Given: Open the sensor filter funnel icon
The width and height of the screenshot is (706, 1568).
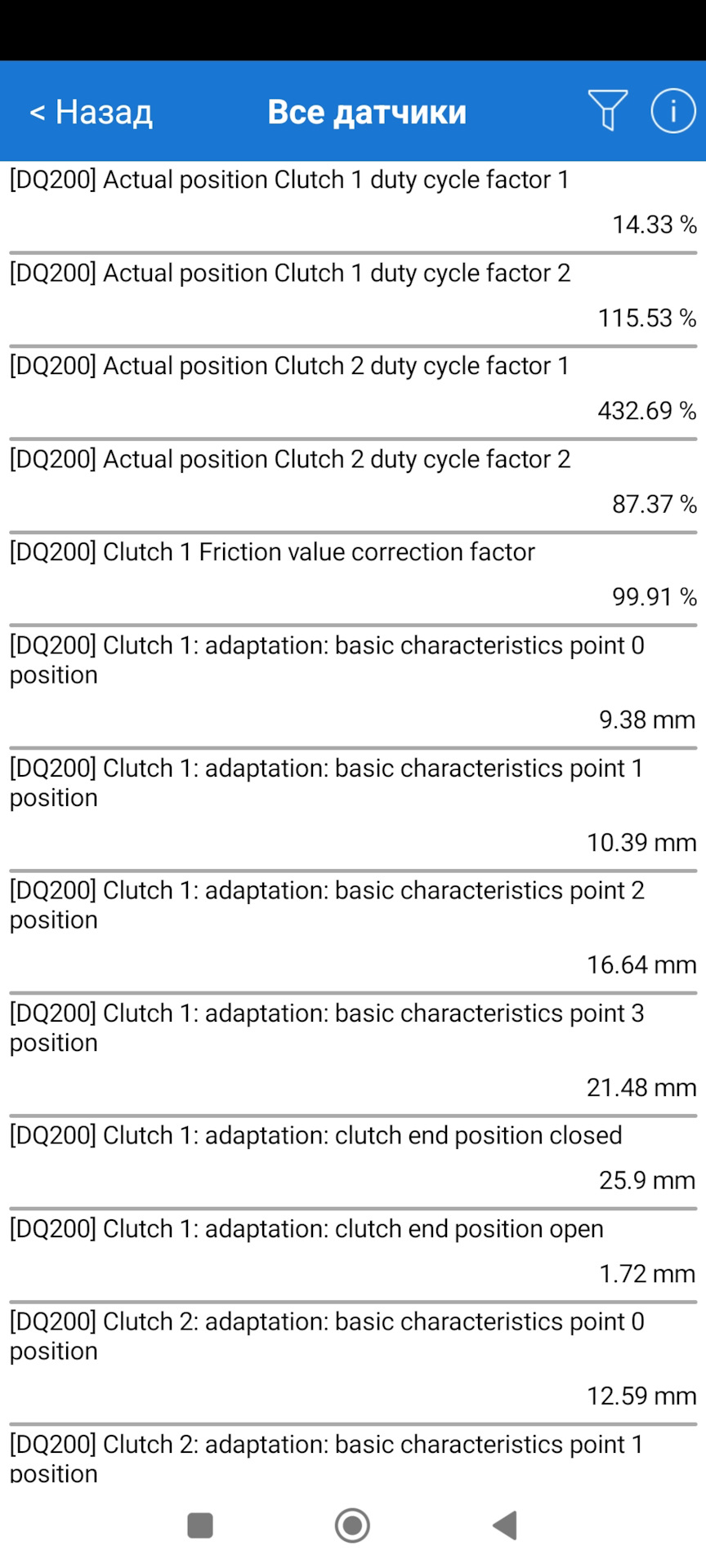Looking at the screenshot, I should click(607, 110).
